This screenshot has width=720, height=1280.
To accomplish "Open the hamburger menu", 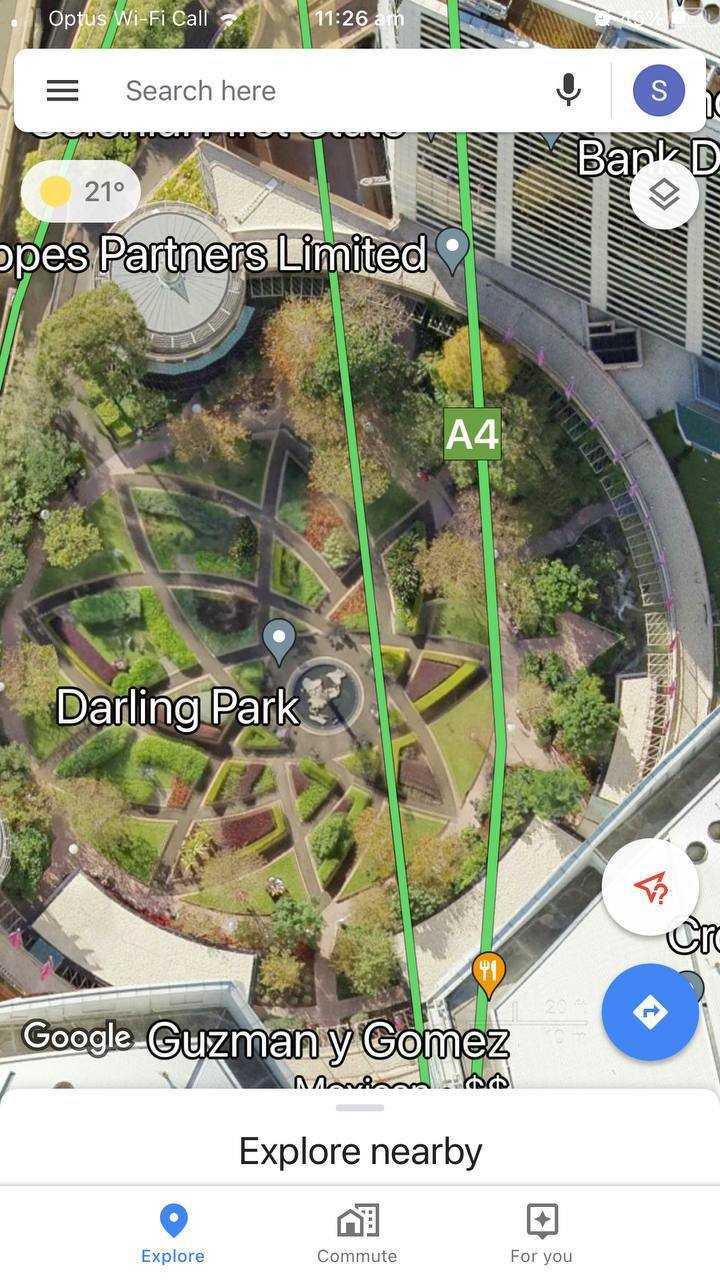I will [62, 91].
